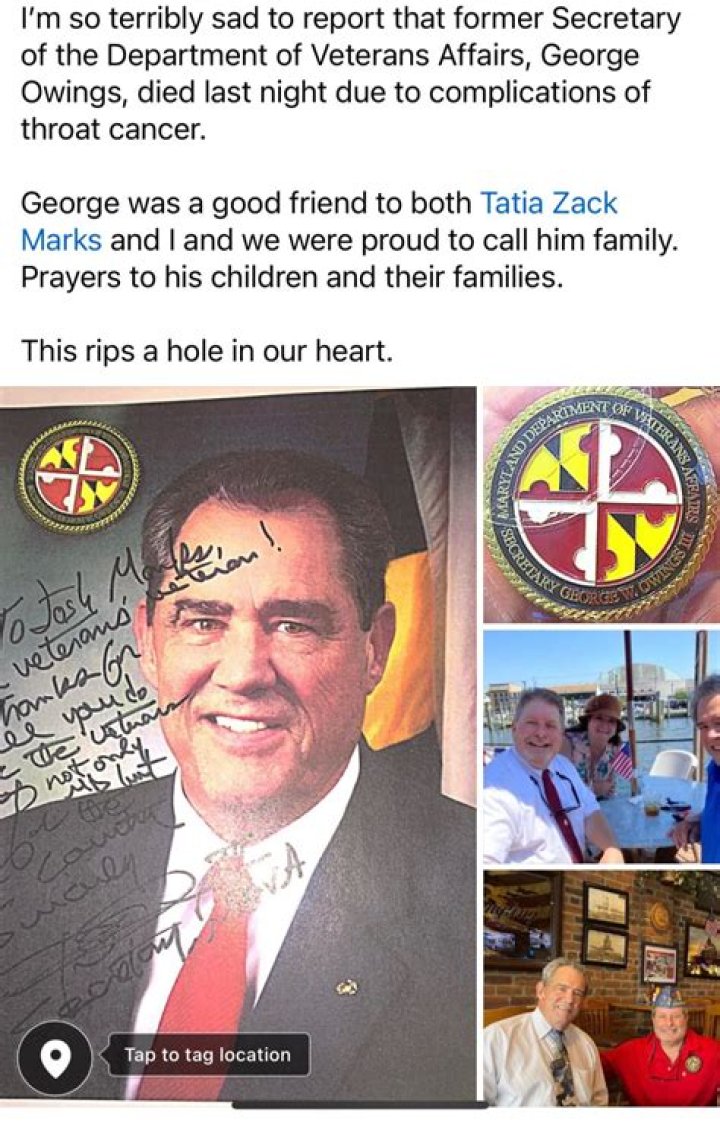
Task: Tap the location pin icon
Action: tap(55, 1056)
